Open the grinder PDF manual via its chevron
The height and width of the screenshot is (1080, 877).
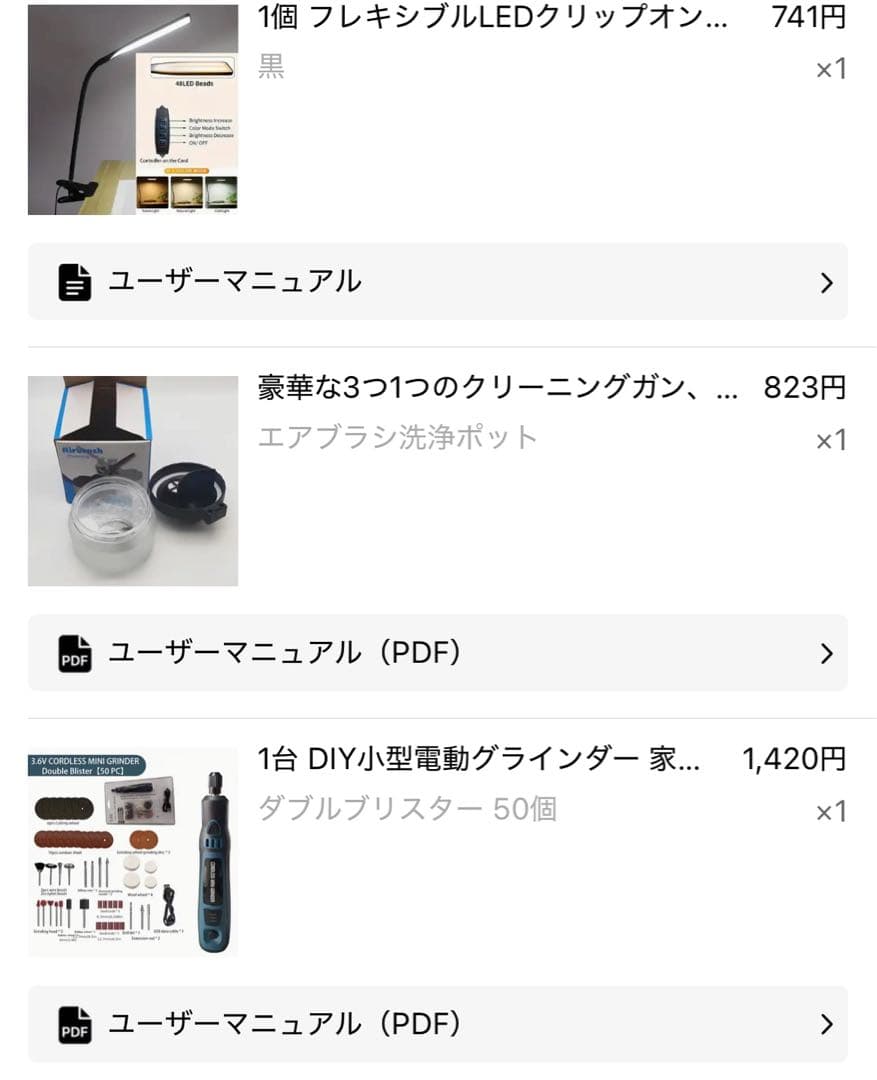click(826, 1024)
